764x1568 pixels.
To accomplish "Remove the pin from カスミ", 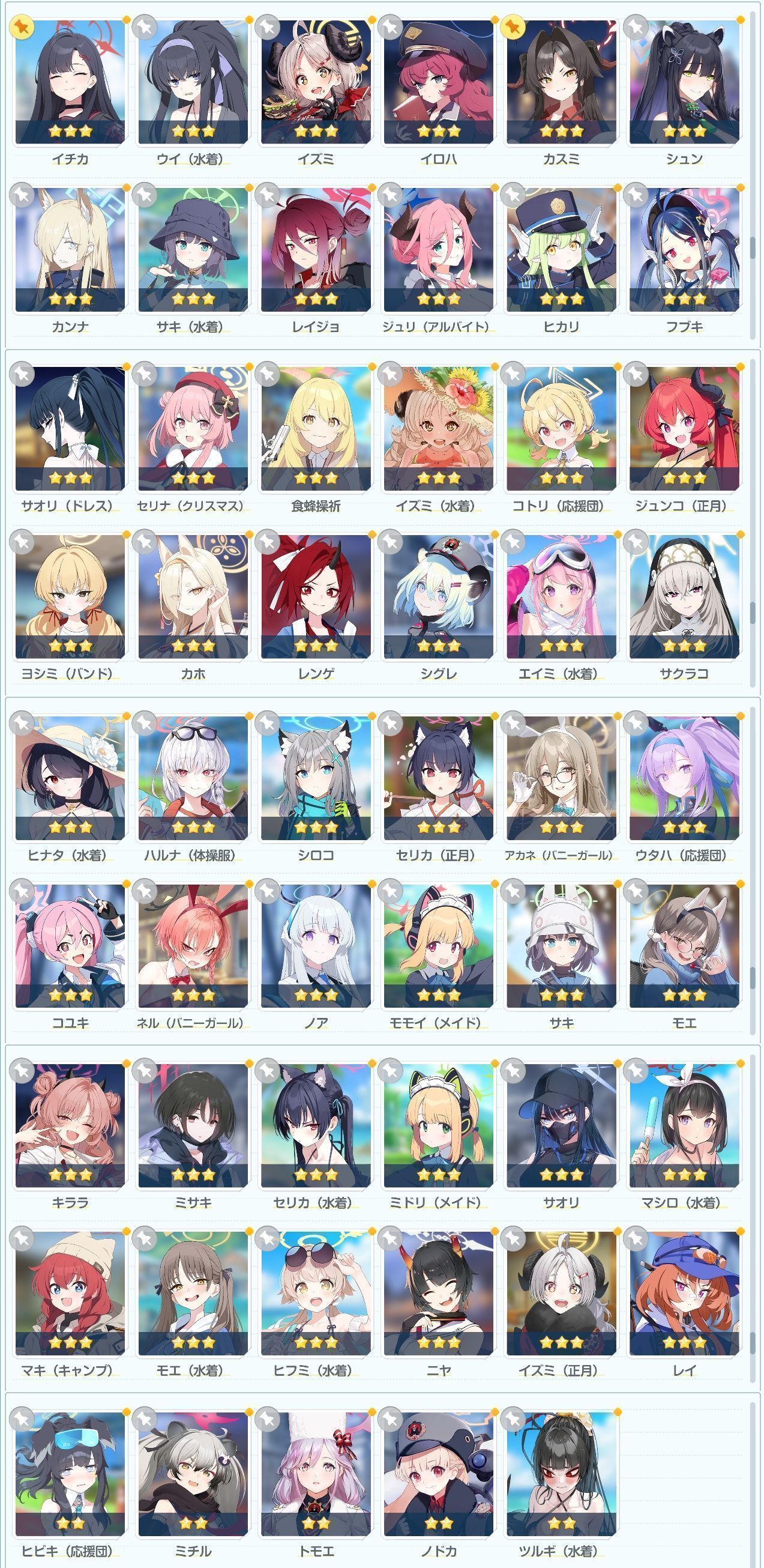I will pyautogui.click(x=514, y=27).
